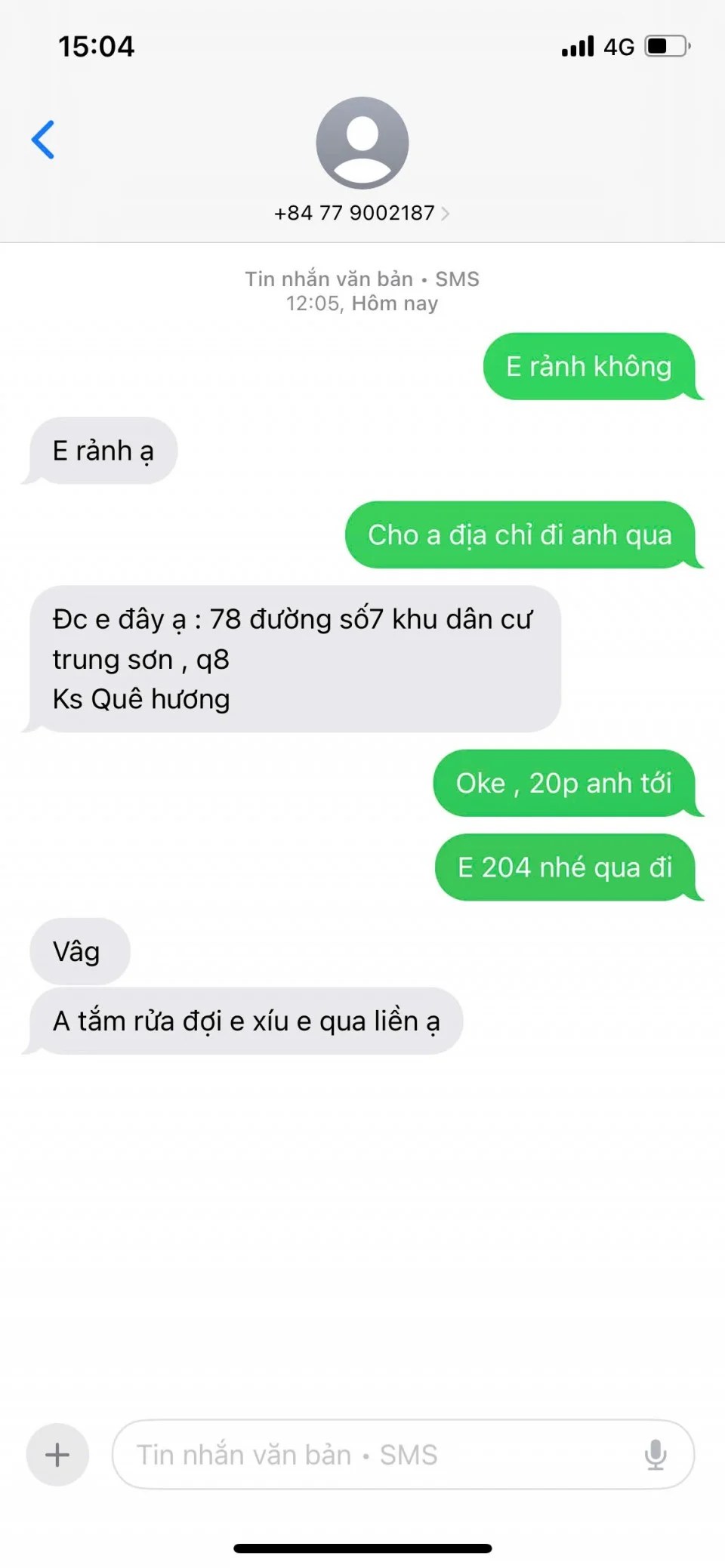The width and height of the screenshot is (725, 1568).
Task: Start voice dictation with the microphone
Action: [655, 1454]
